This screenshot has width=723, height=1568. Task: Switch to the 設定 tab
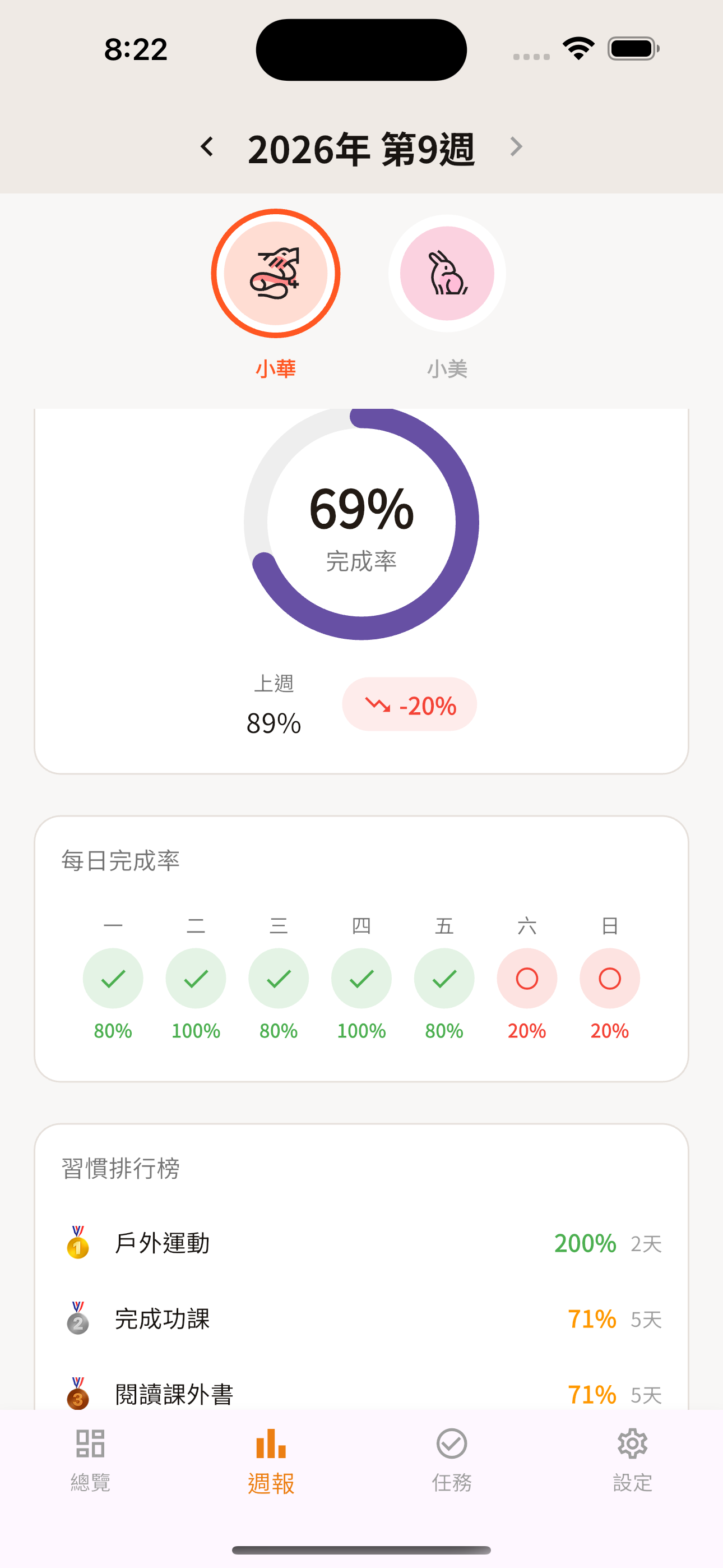(x=633, y=1461)
